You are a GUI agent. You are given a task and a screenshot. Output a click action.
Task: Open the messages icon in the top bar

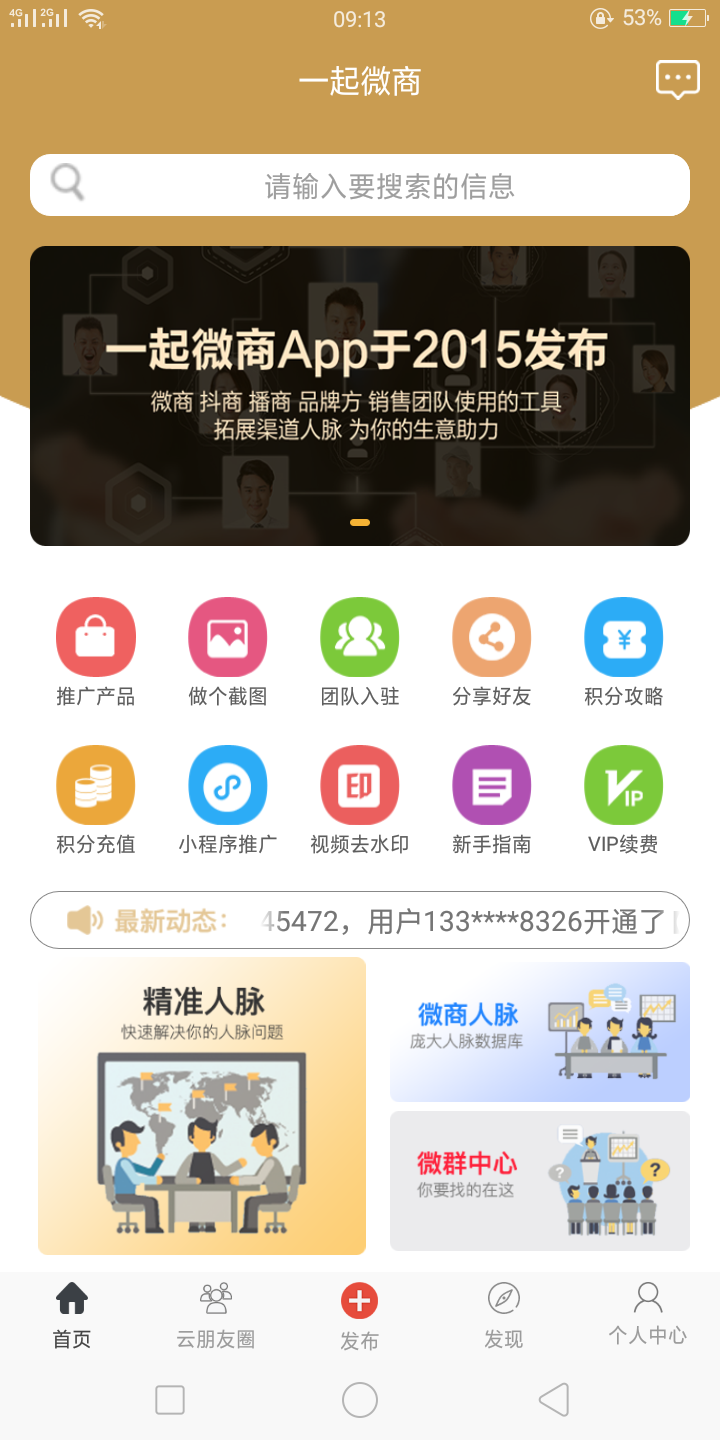677,80
